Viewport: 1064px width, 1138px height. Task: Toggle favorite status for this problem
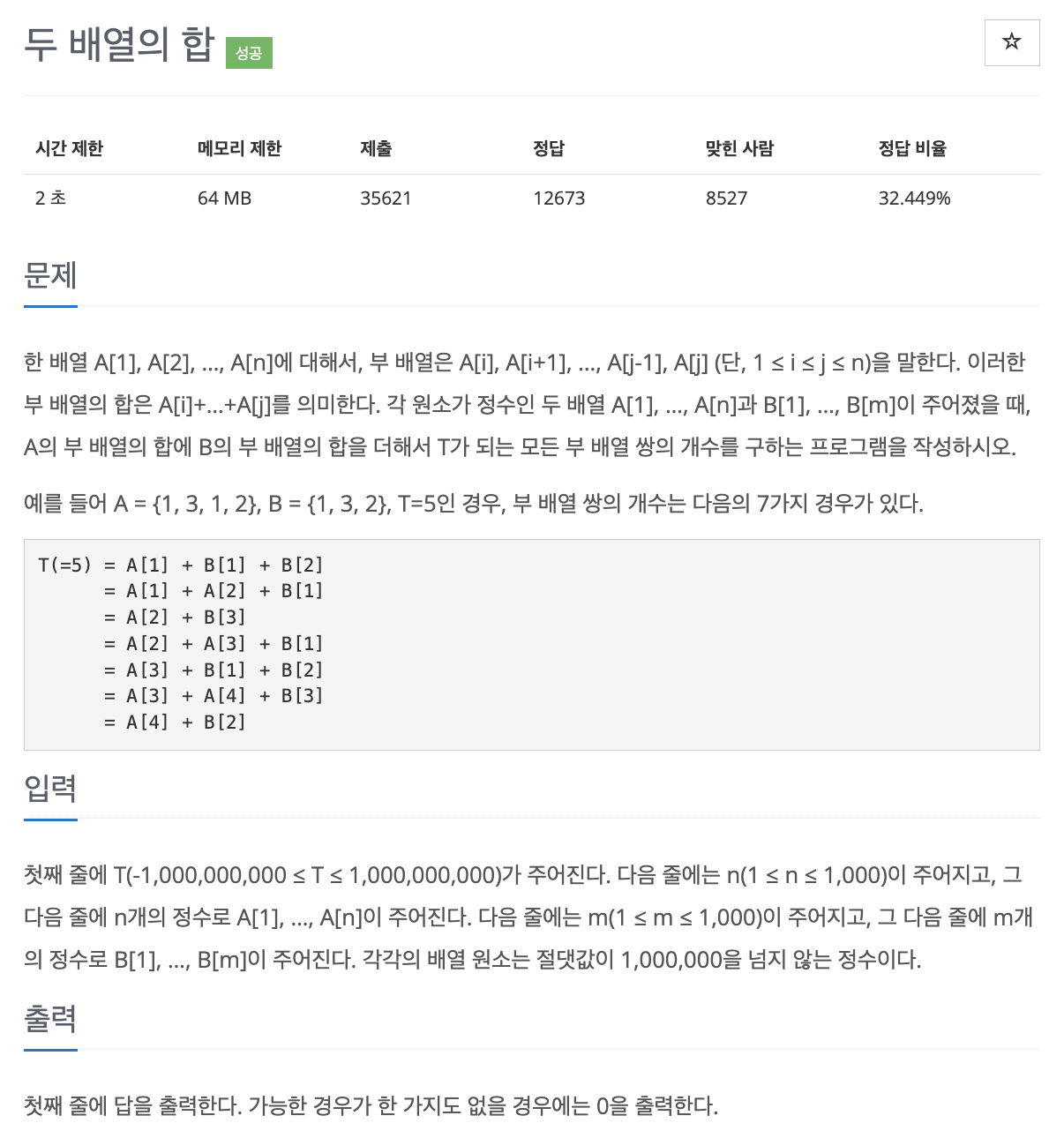(1011, 42)
